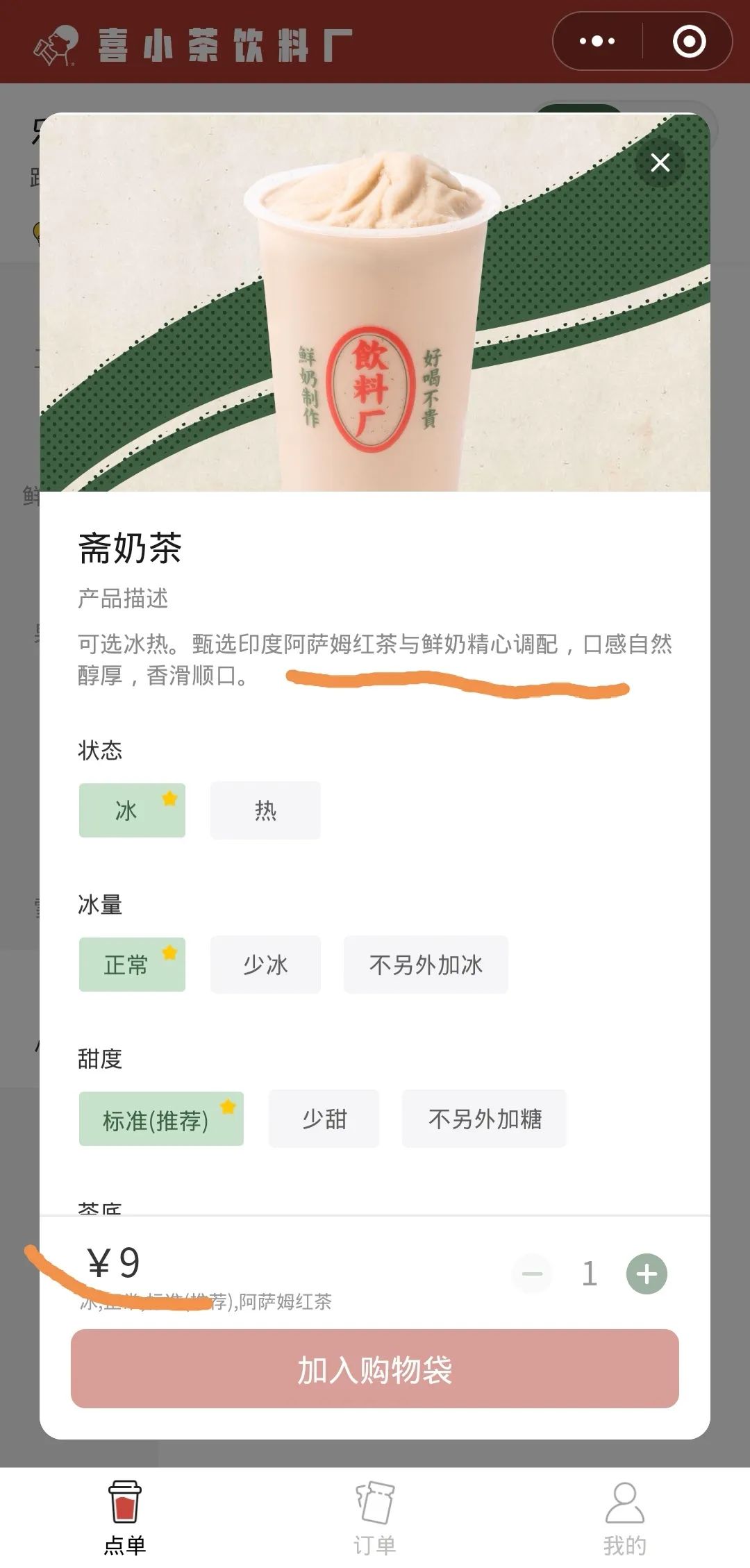
Task: Increase quantity with the plus button
Action: click(647, 1274)
